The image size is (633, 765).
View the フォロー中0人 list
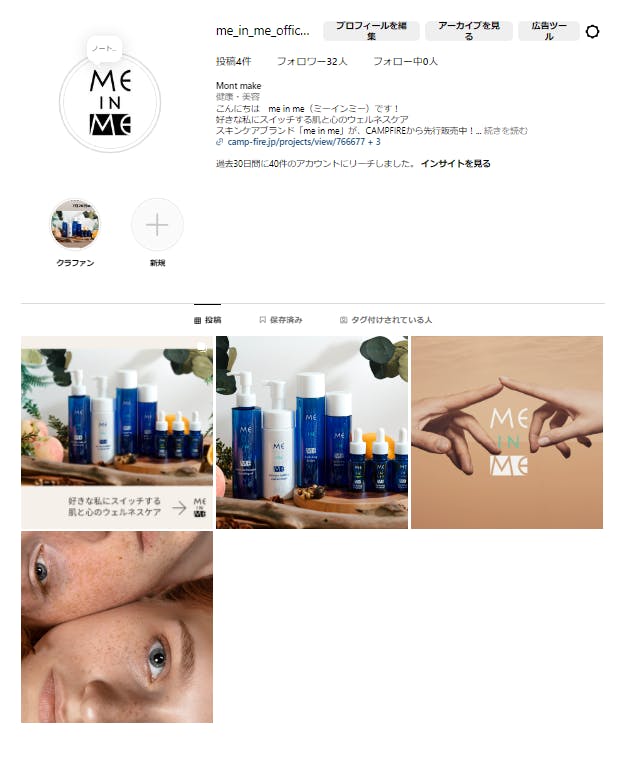(405, 61)
